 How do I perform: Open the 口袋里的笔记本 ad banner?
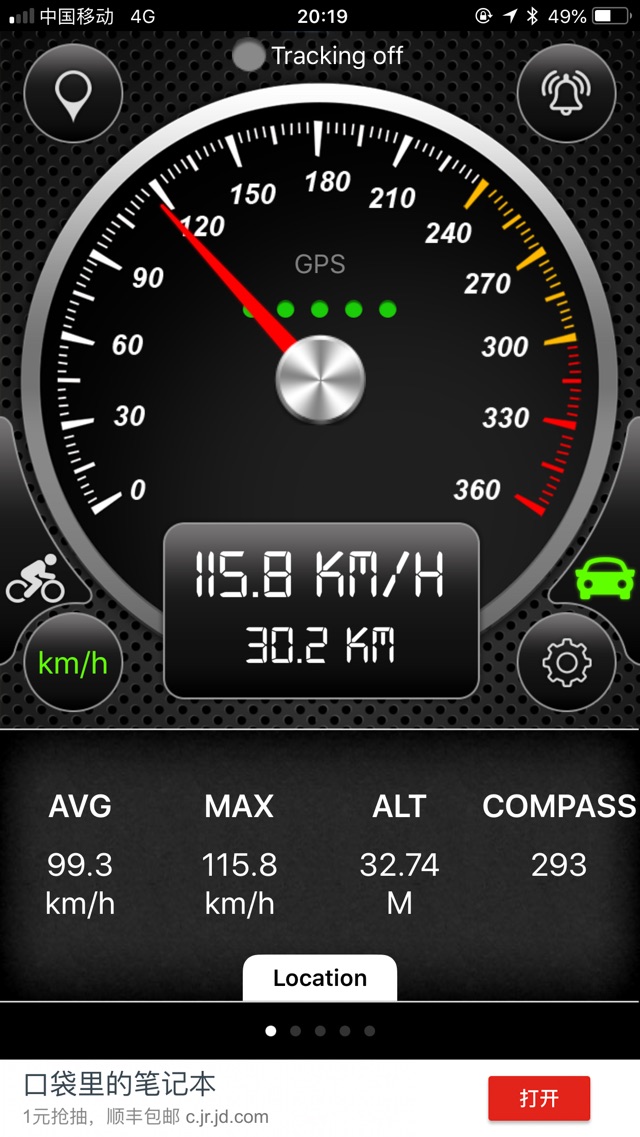point(200,1096)
